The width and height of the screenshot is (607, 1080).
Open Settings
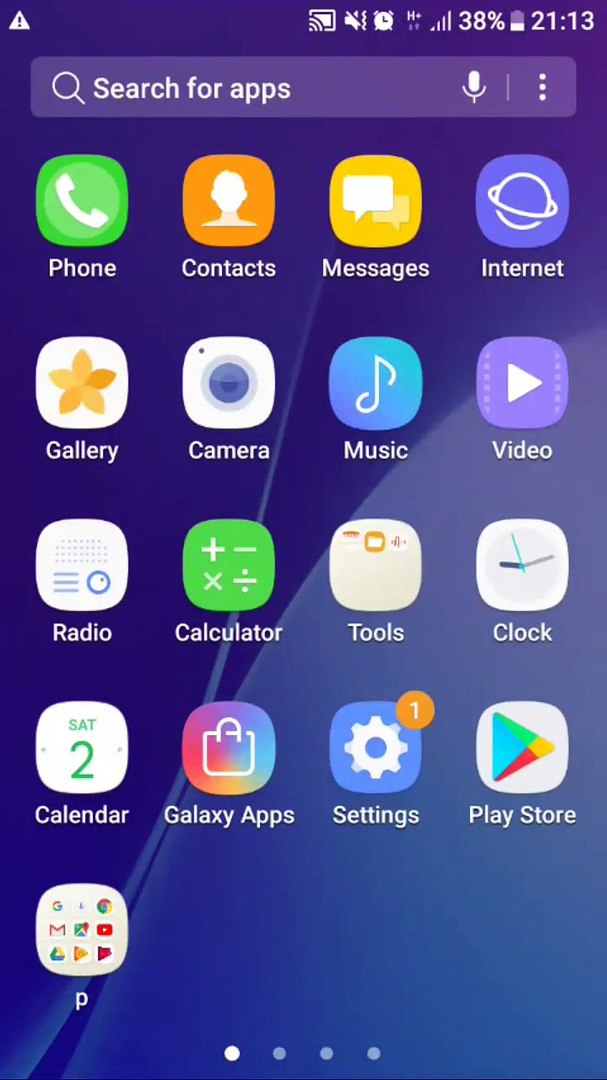click(376, 749)
